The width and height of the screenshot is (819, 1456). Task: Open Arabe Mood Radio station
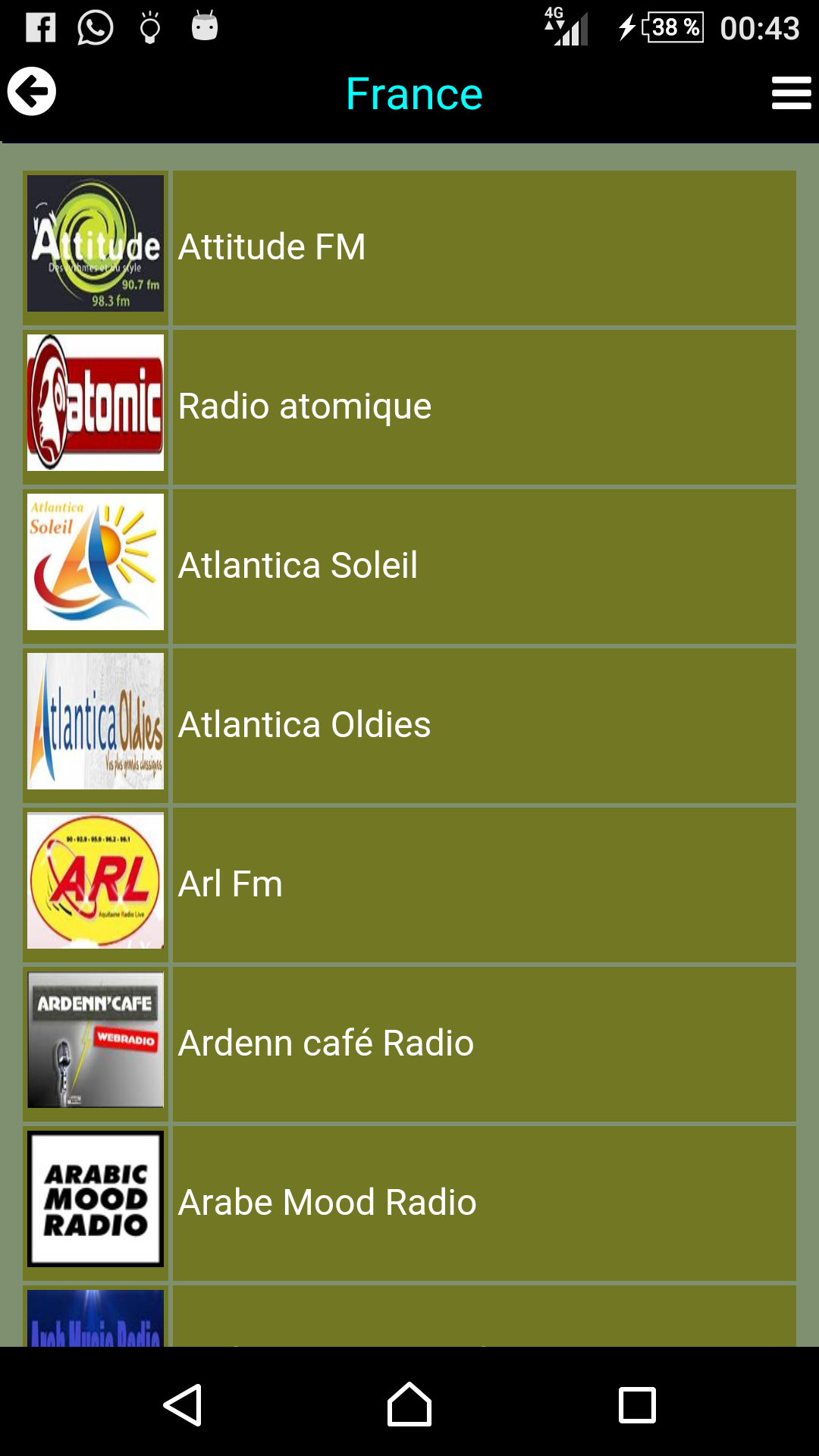point(484,1203)
